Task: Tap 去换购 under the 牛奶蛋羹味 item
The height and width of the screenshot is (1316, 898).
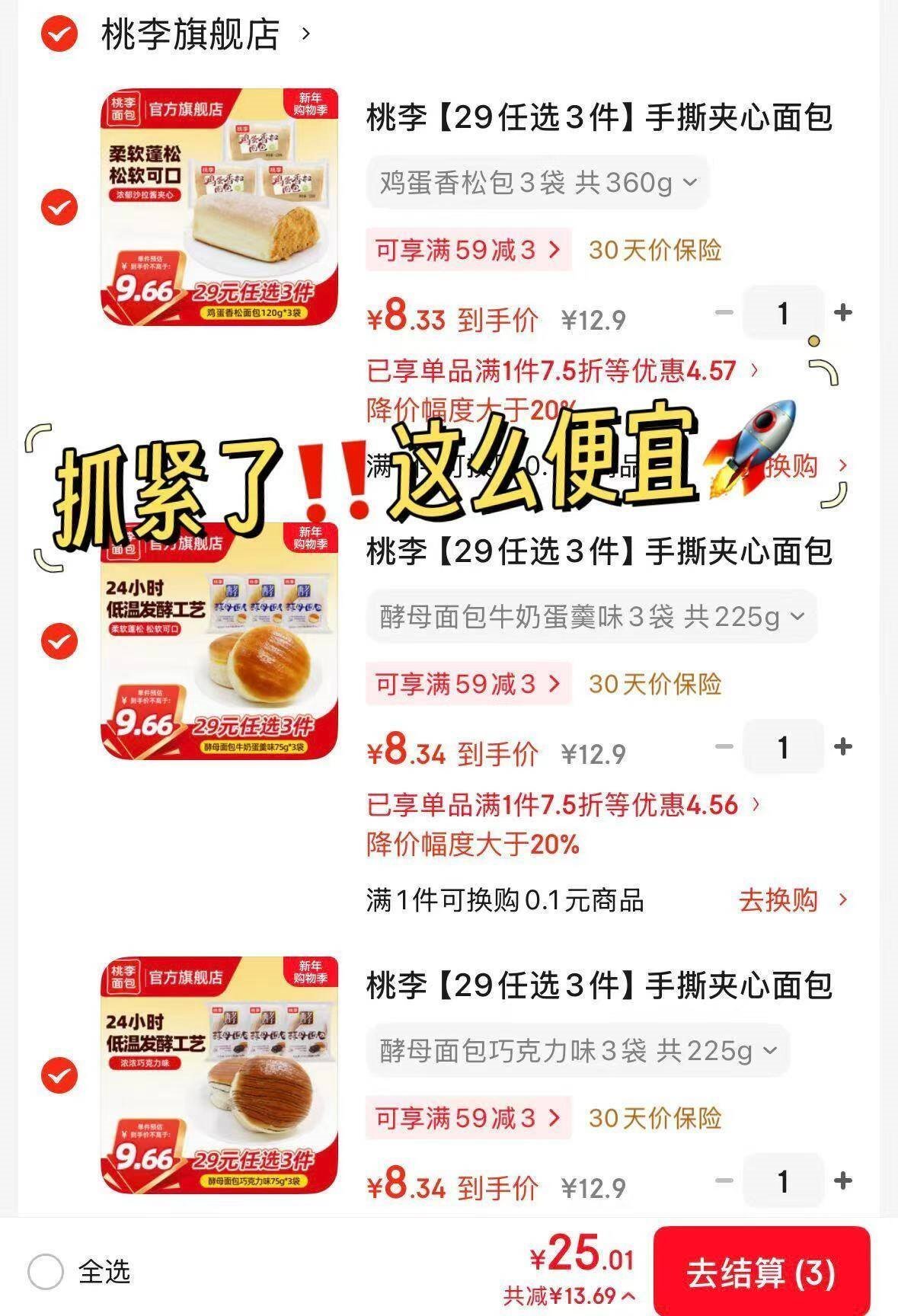Action: point(792,900)
